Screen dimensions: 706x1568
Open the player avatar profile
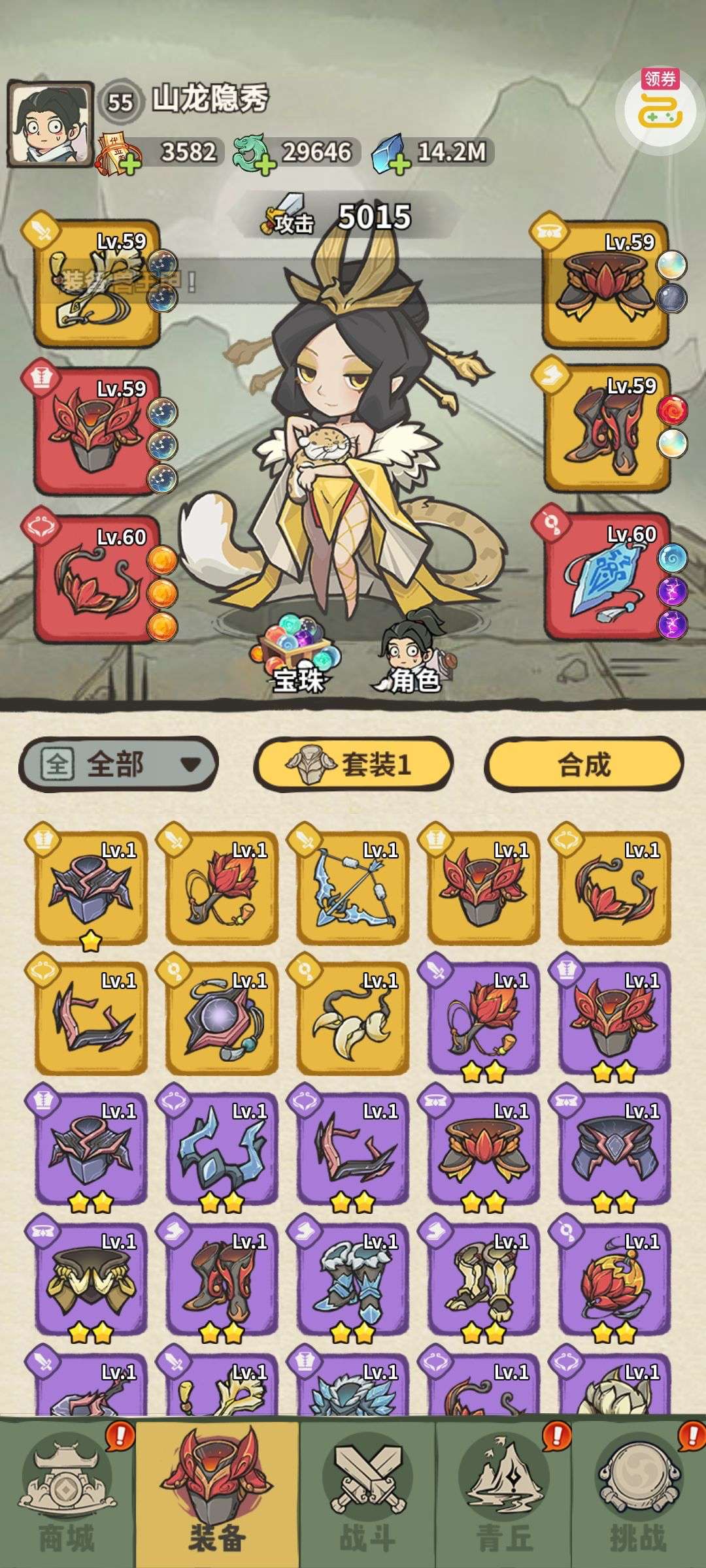point(50,123)
